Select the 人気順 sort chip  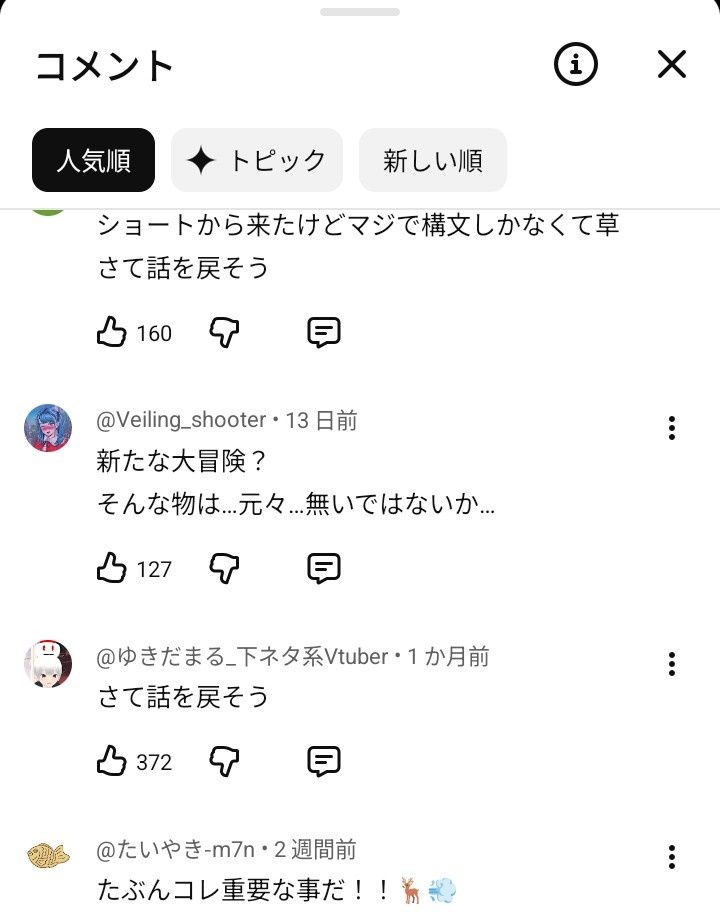point(93,160)
